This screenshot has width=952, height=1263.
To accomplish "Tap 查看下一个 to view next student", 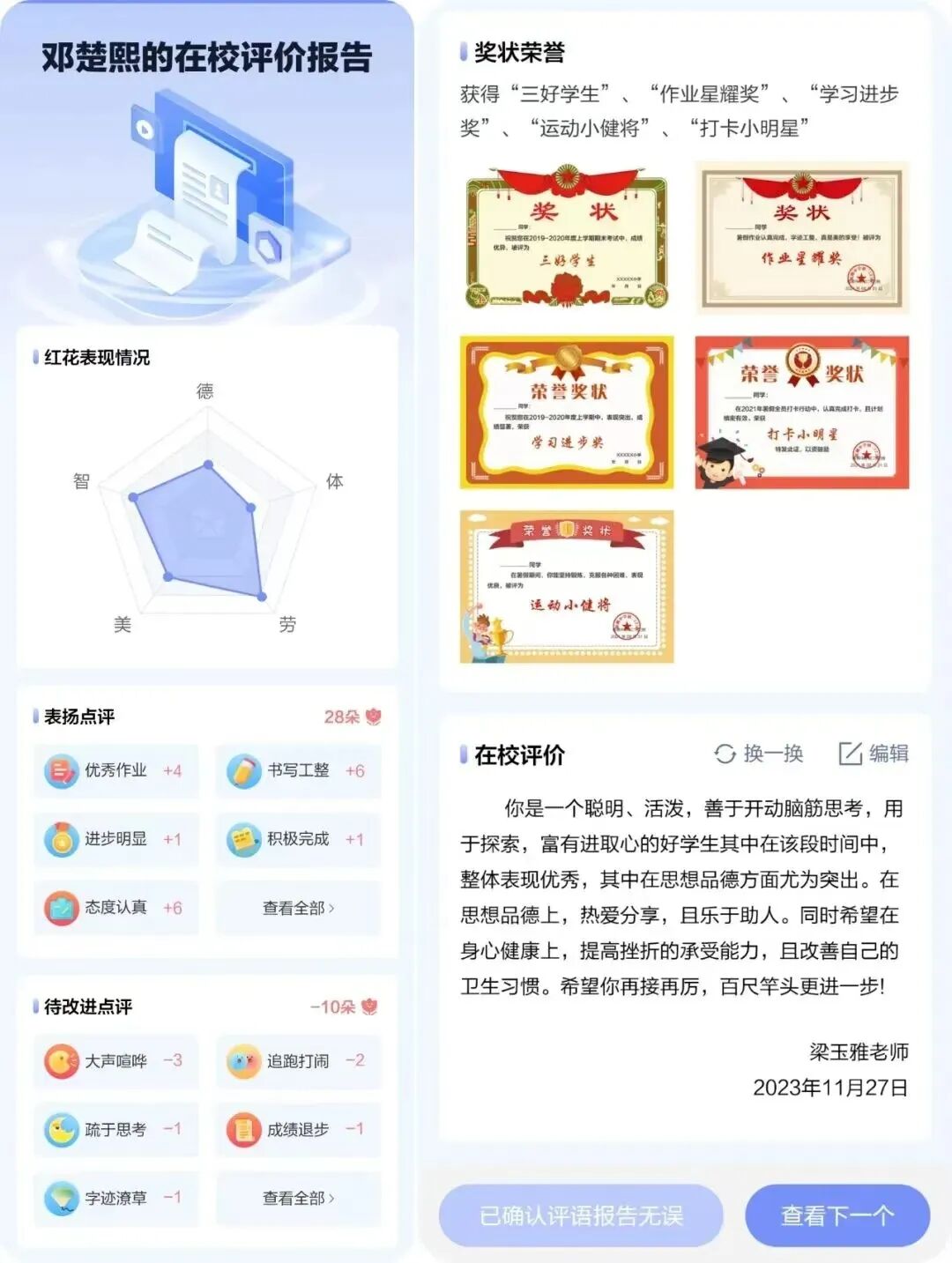I will click(x=837, y=1215).
